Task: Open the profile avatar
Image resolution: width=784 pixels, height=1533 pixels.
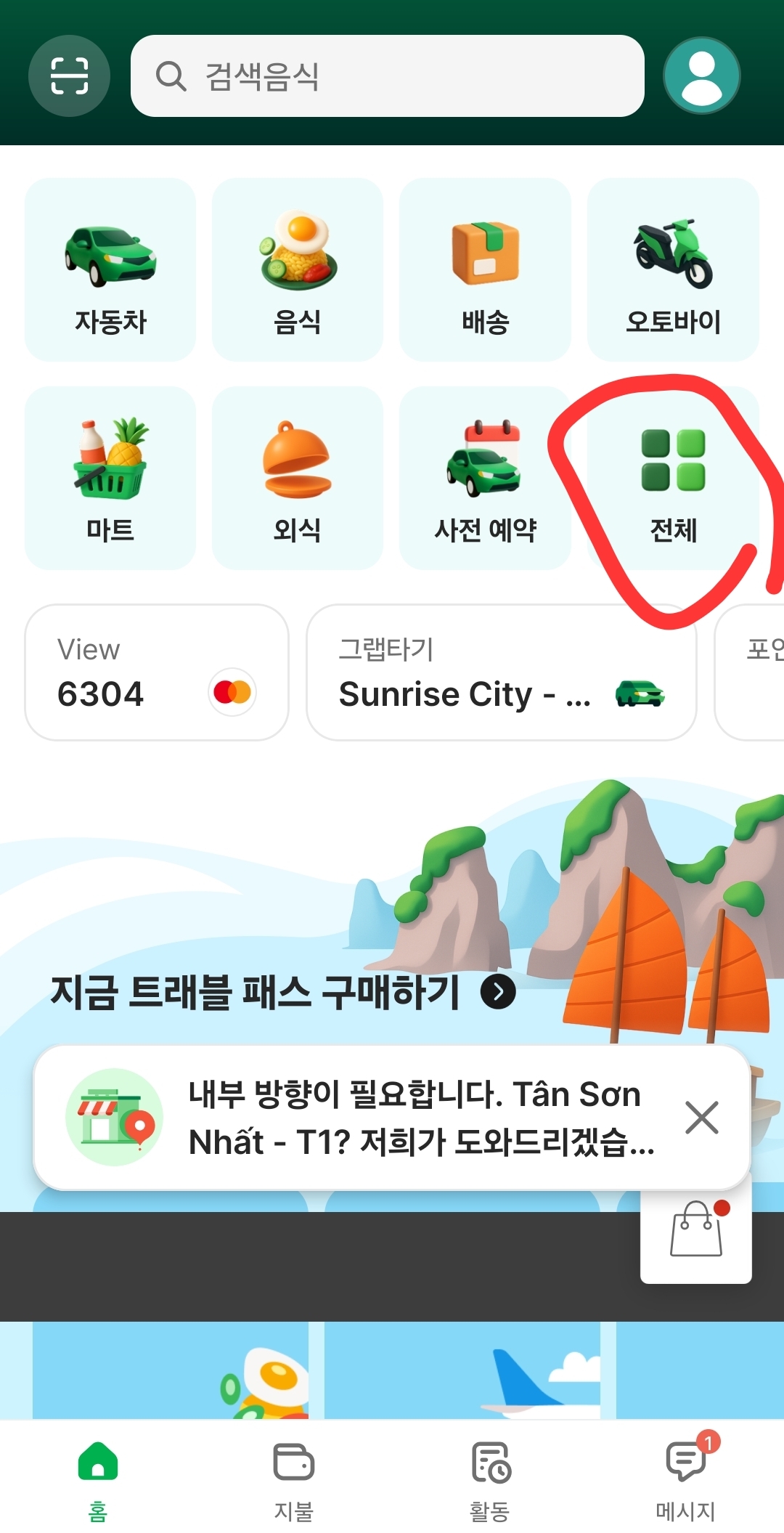Action: [x=701, y=76]
